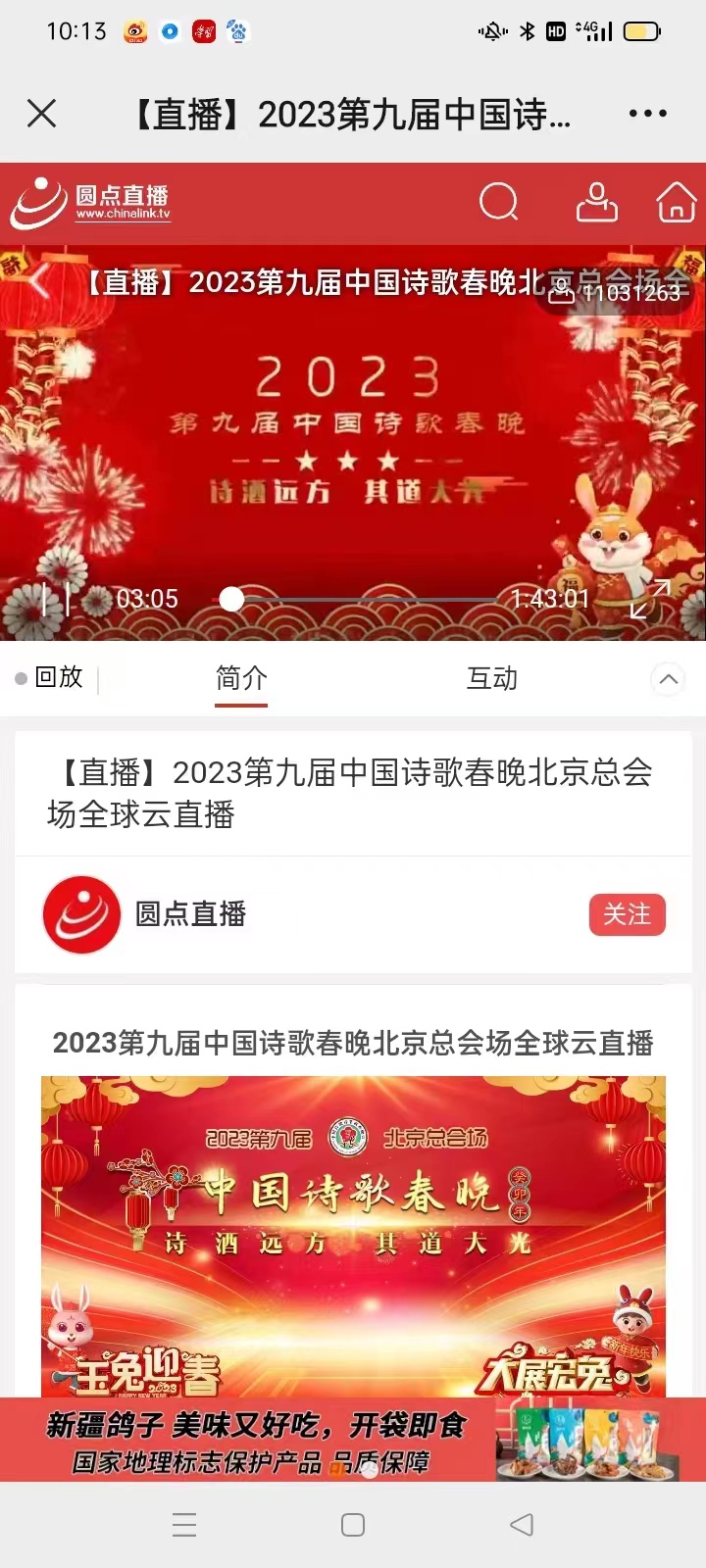Follow 圆点直播 with the 关注 button
This screenshot has height=1568, width=706.
pyautogui.click(x=627, y=914)
